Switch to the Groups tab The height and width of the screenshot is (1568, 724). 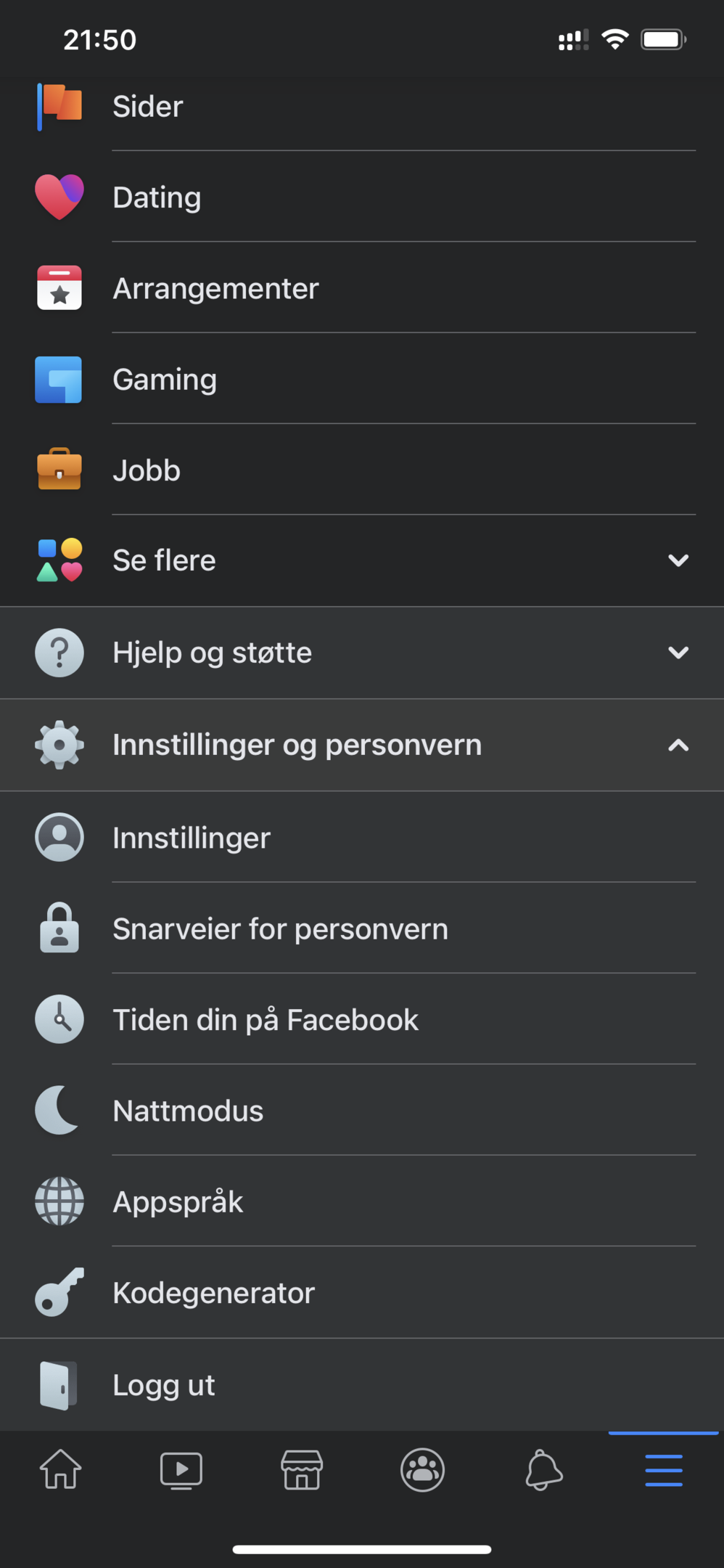coord(422,1469)
